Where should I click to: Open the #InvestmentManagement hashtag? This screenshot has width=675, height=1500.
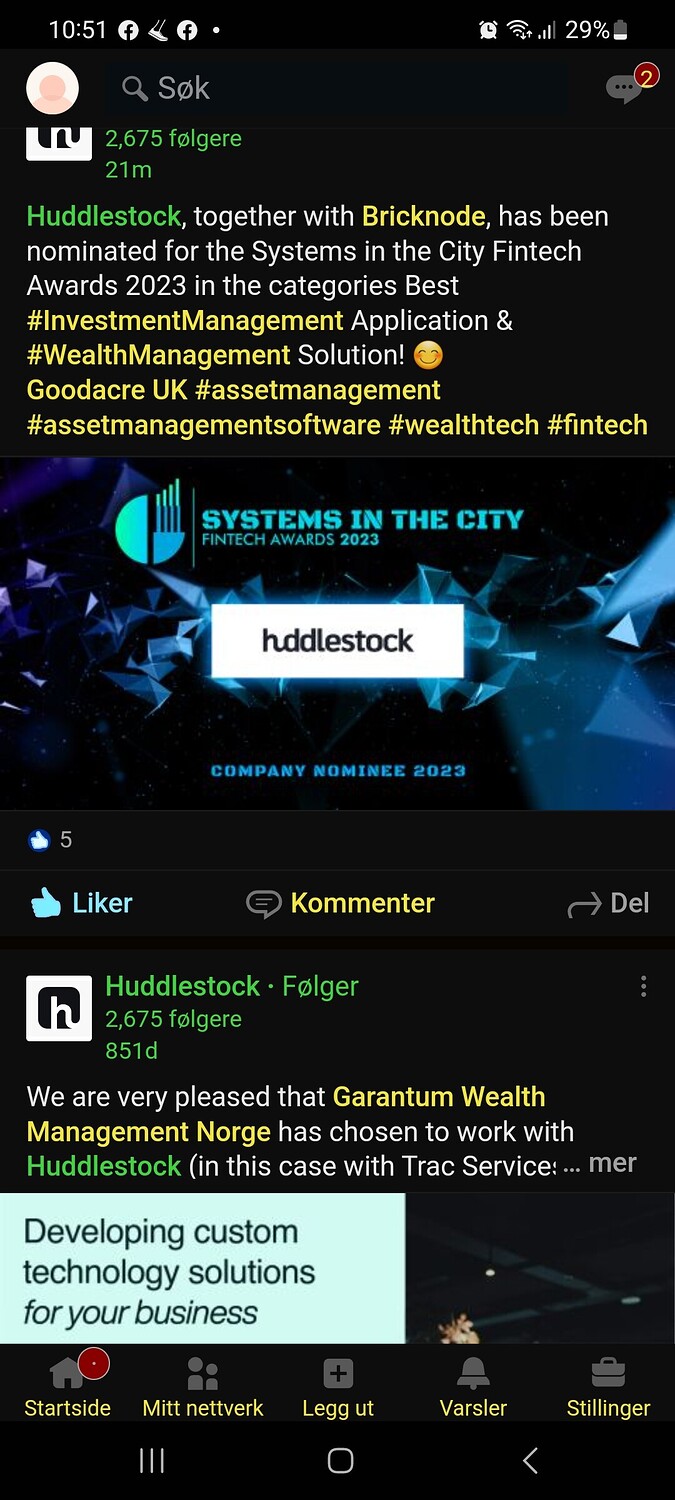coord(185,320)
